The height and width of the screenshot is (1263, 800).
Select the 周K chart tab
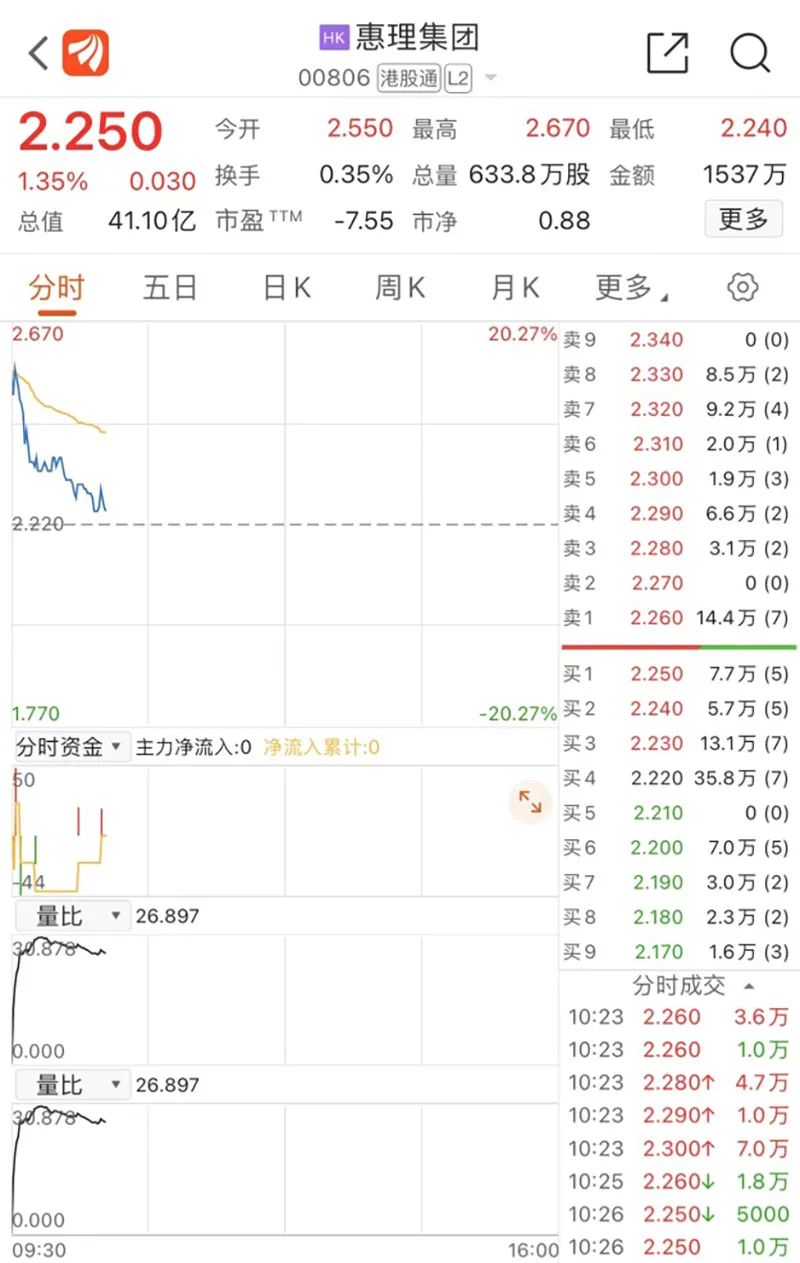pyautogui.click(x=400, y=288)
